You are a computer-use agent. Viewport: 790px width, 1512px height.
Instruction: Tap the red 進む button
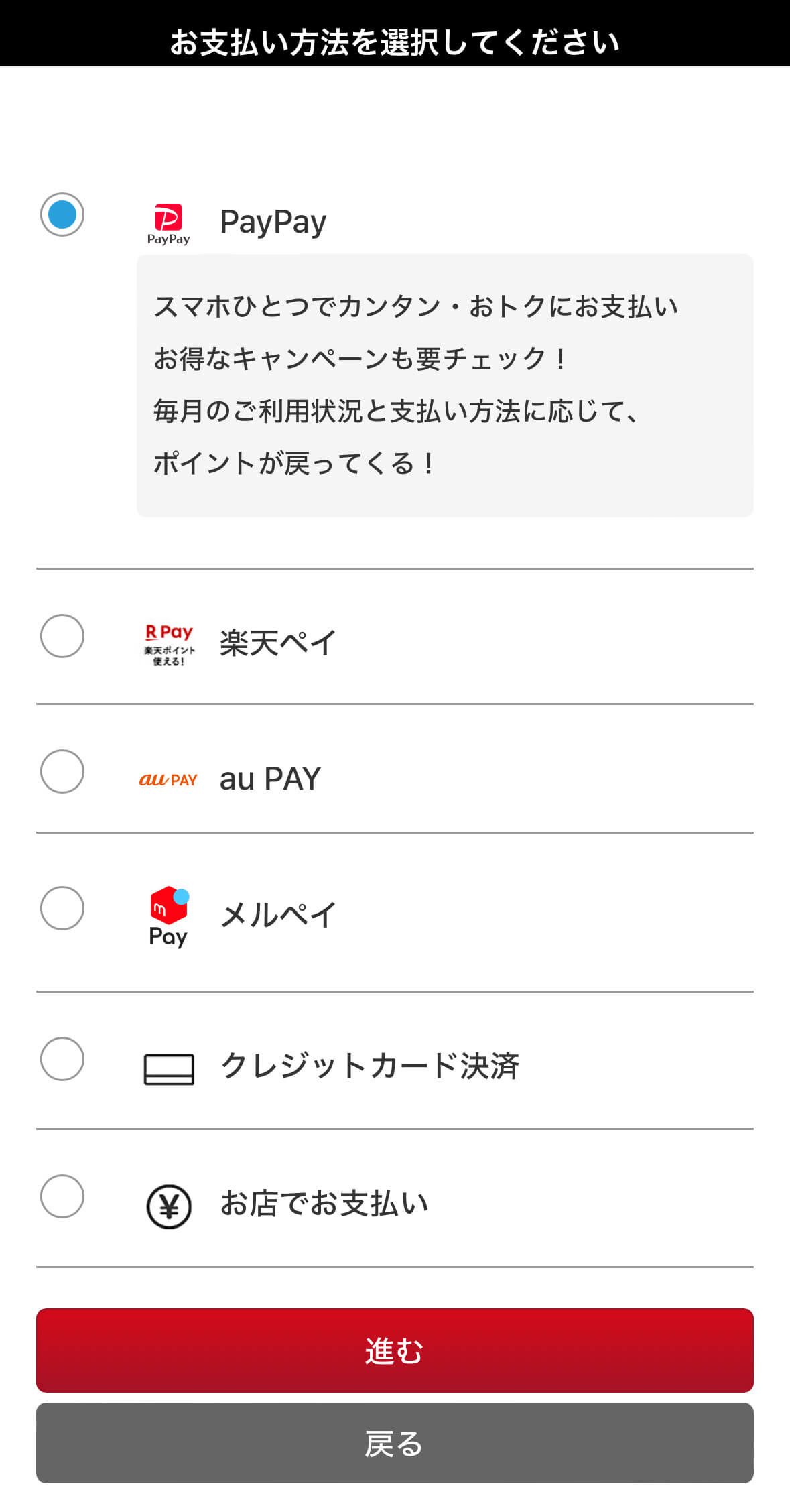(x=395, y=1350)
